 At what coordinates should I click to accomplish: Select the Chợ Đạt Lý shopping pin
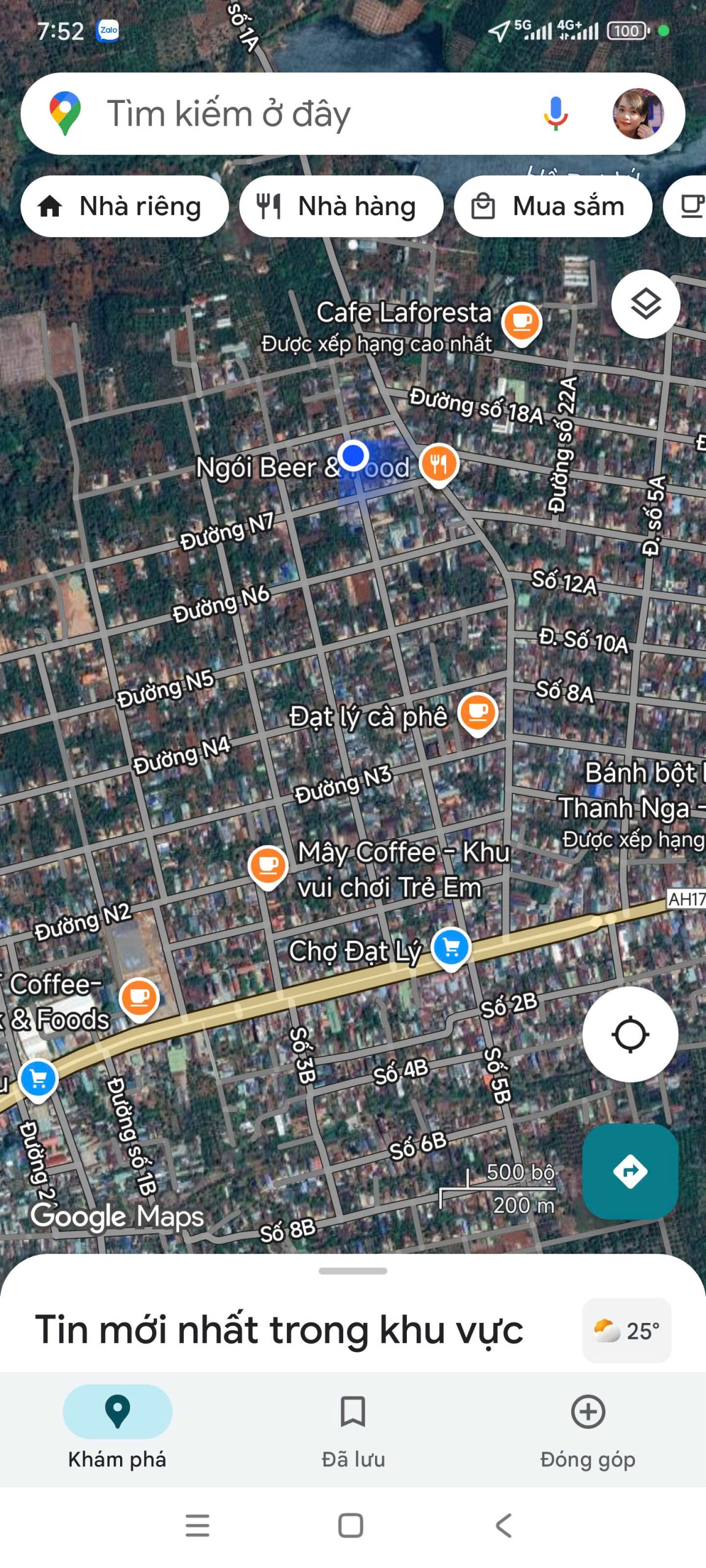[x=451, y=948]
